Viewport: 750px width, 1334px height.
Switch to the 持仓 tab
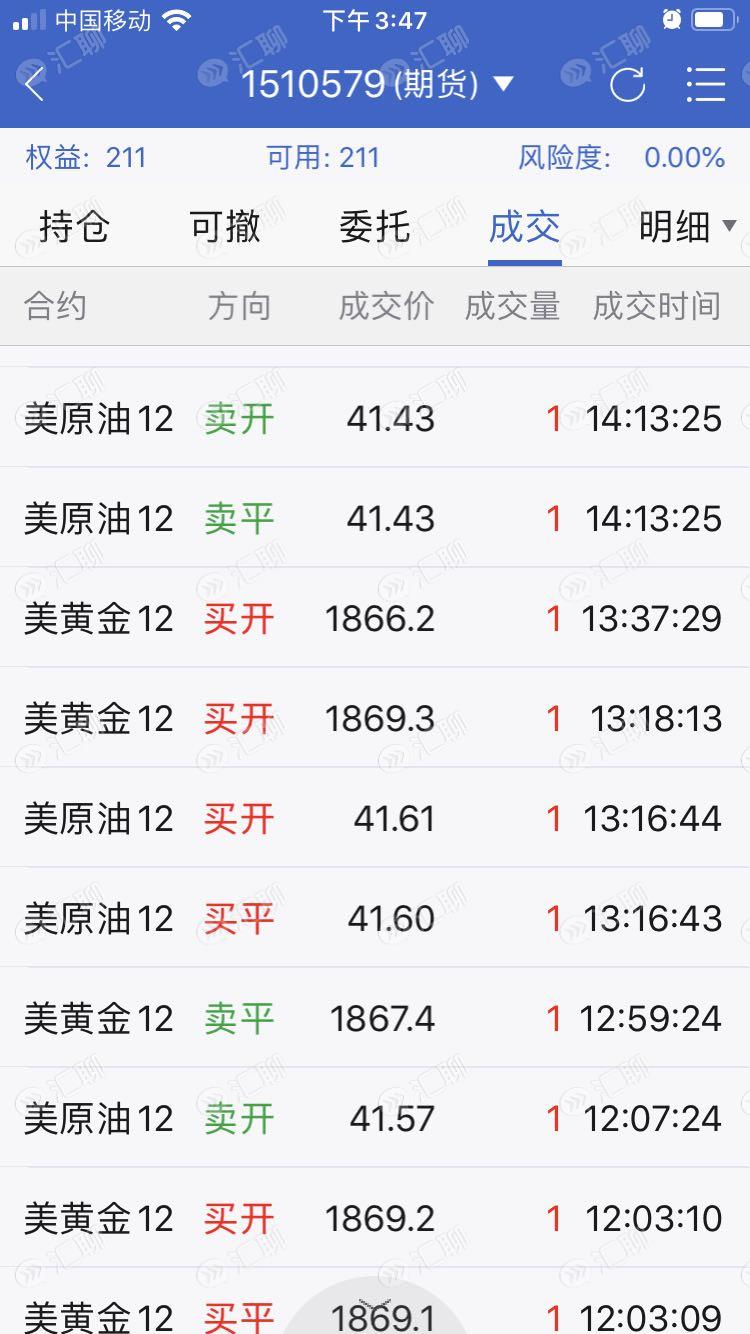coord(74,227)
